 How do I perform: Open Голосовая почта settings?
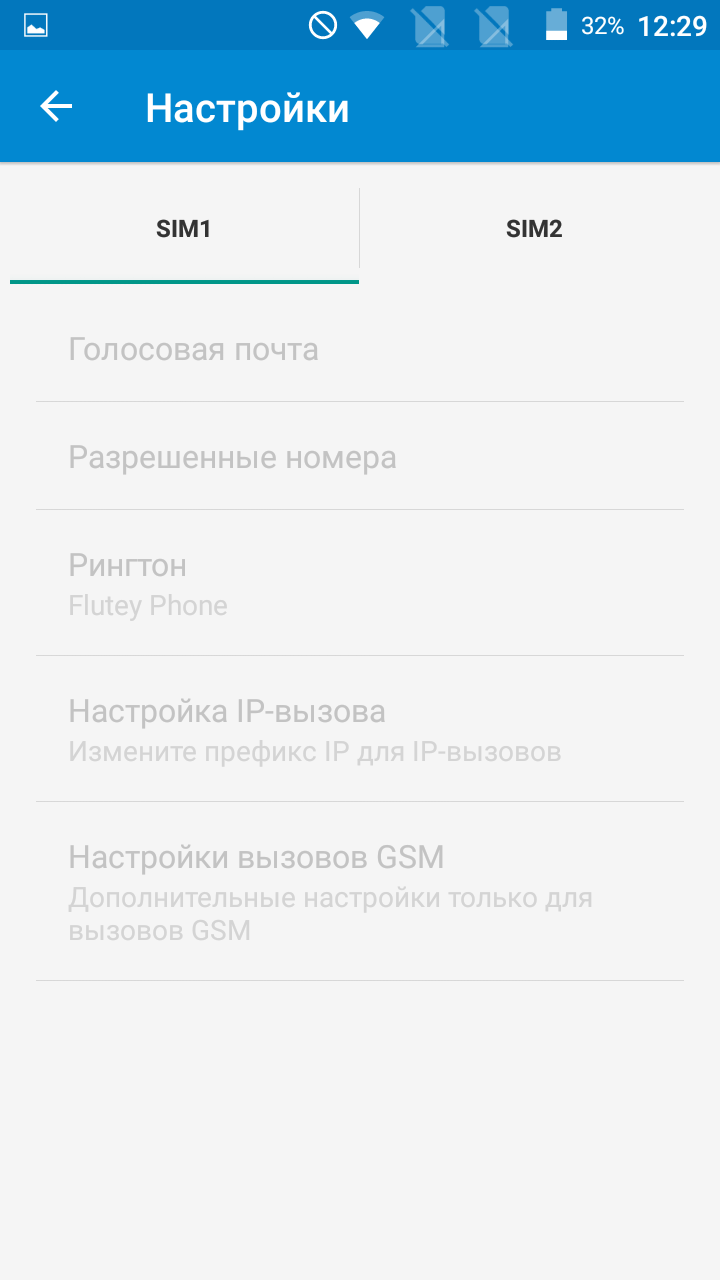pos(360,349)
